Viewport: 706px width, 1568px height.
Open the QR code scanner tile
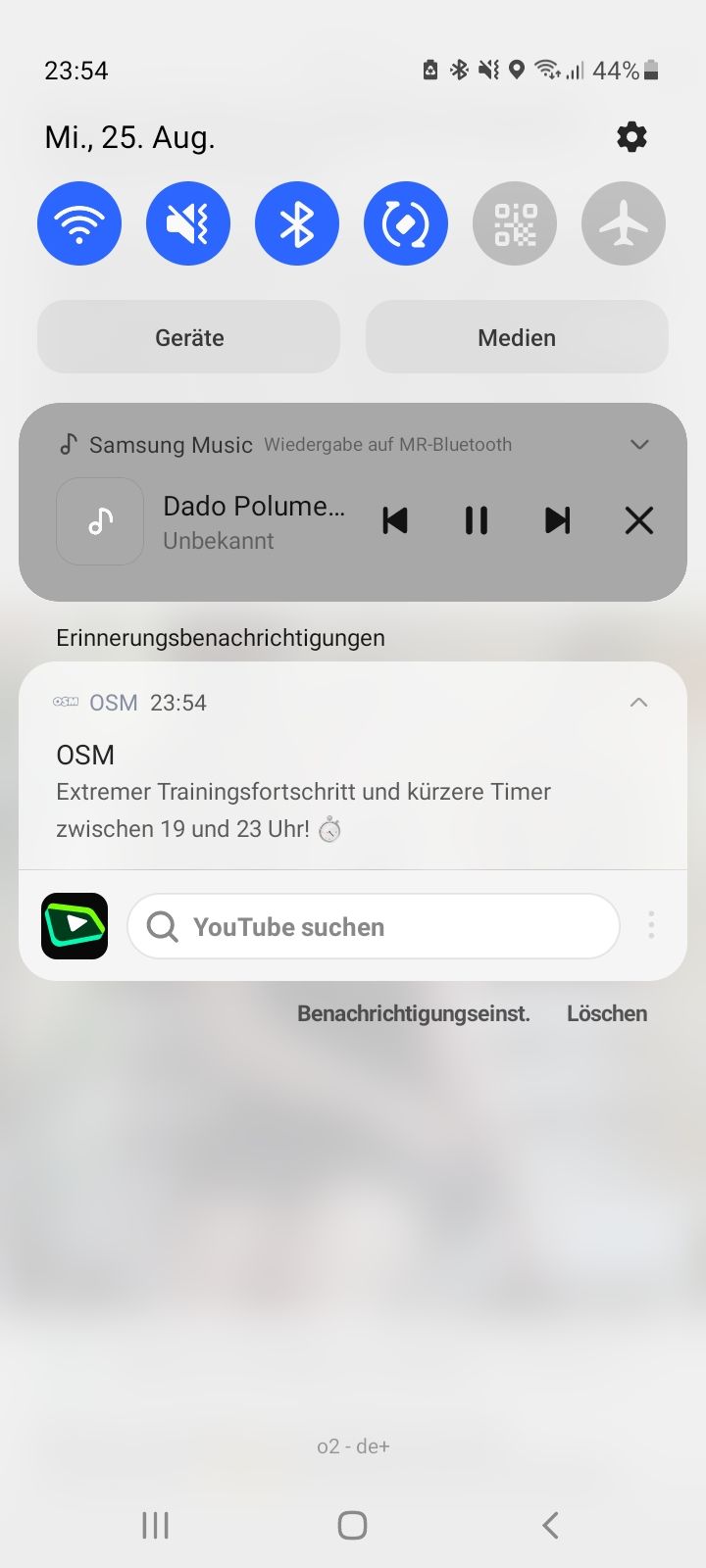click(x=515, y=223)
